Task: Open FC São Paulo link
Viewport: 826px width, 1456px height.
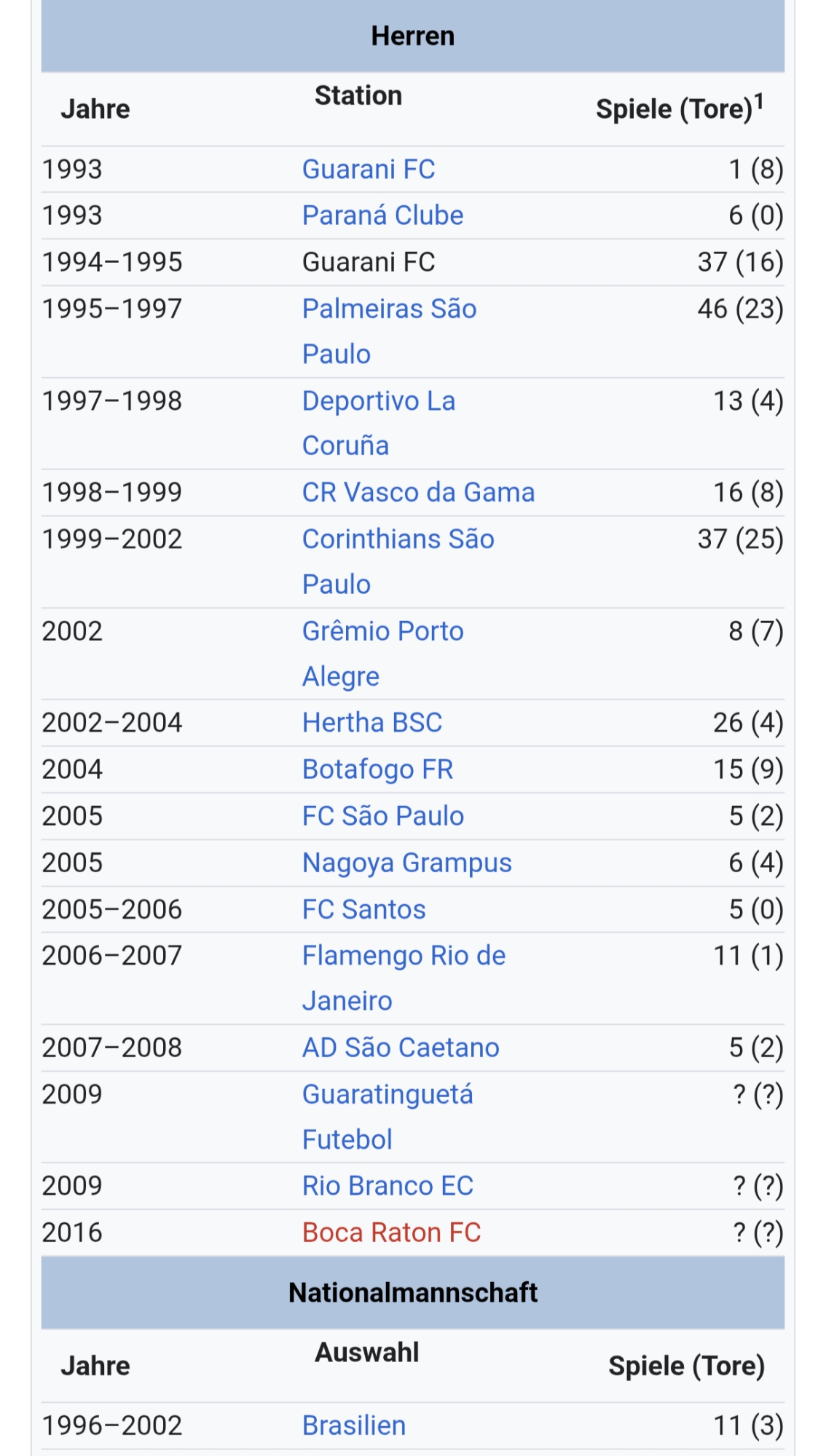Action: pos(382,816)
